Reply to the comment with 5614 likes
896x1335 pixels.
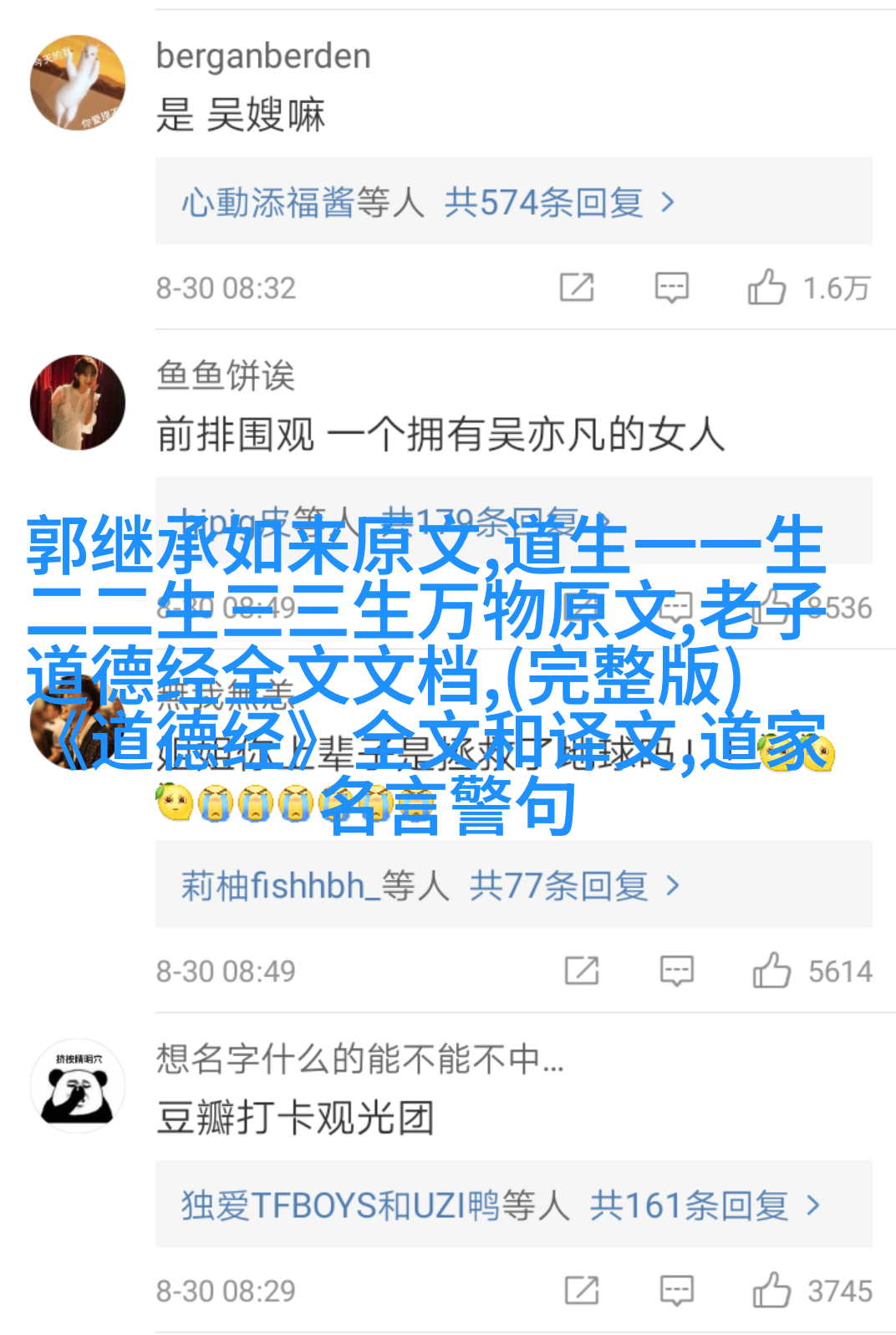pos(676,971)
